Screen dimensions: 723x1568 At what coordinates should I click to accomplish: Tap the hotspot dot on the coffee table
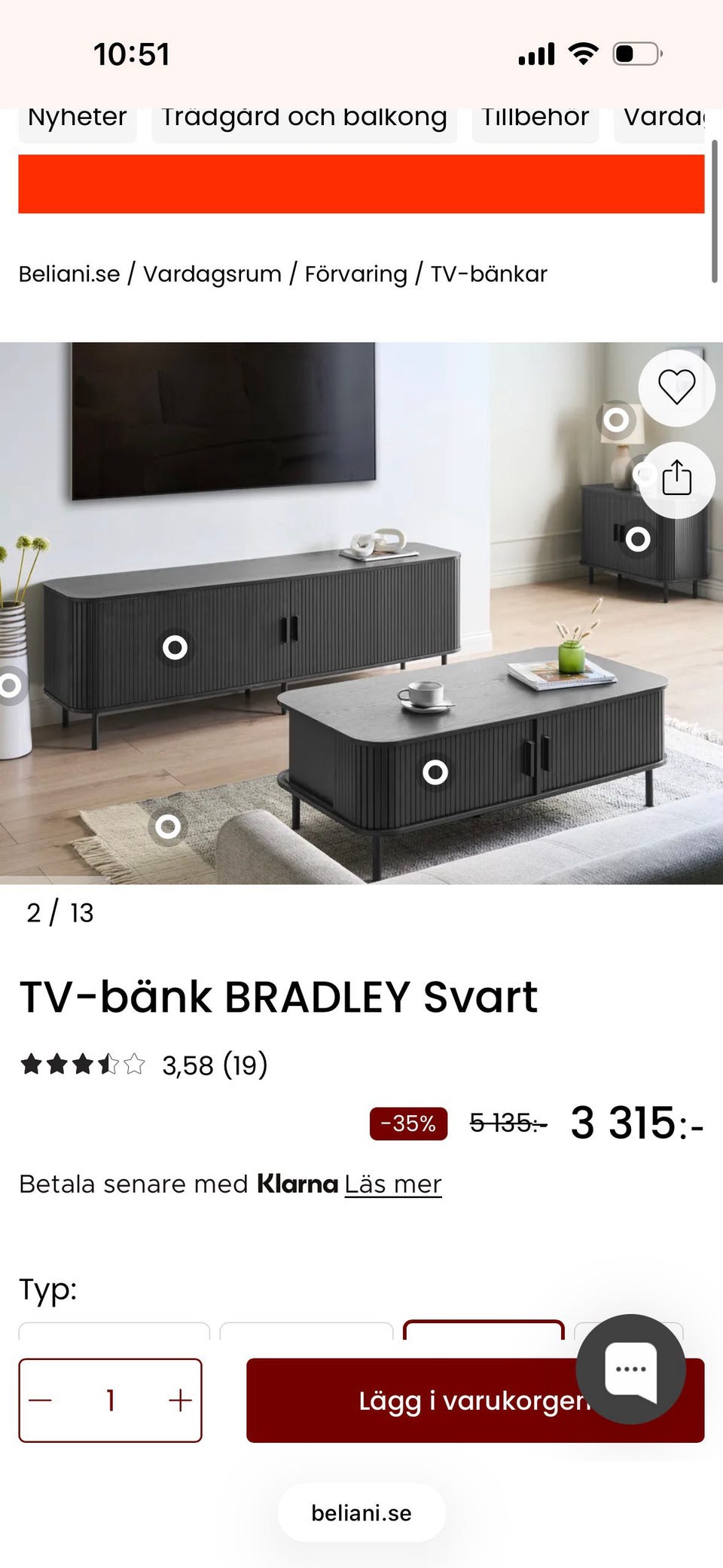coord(435,772)
